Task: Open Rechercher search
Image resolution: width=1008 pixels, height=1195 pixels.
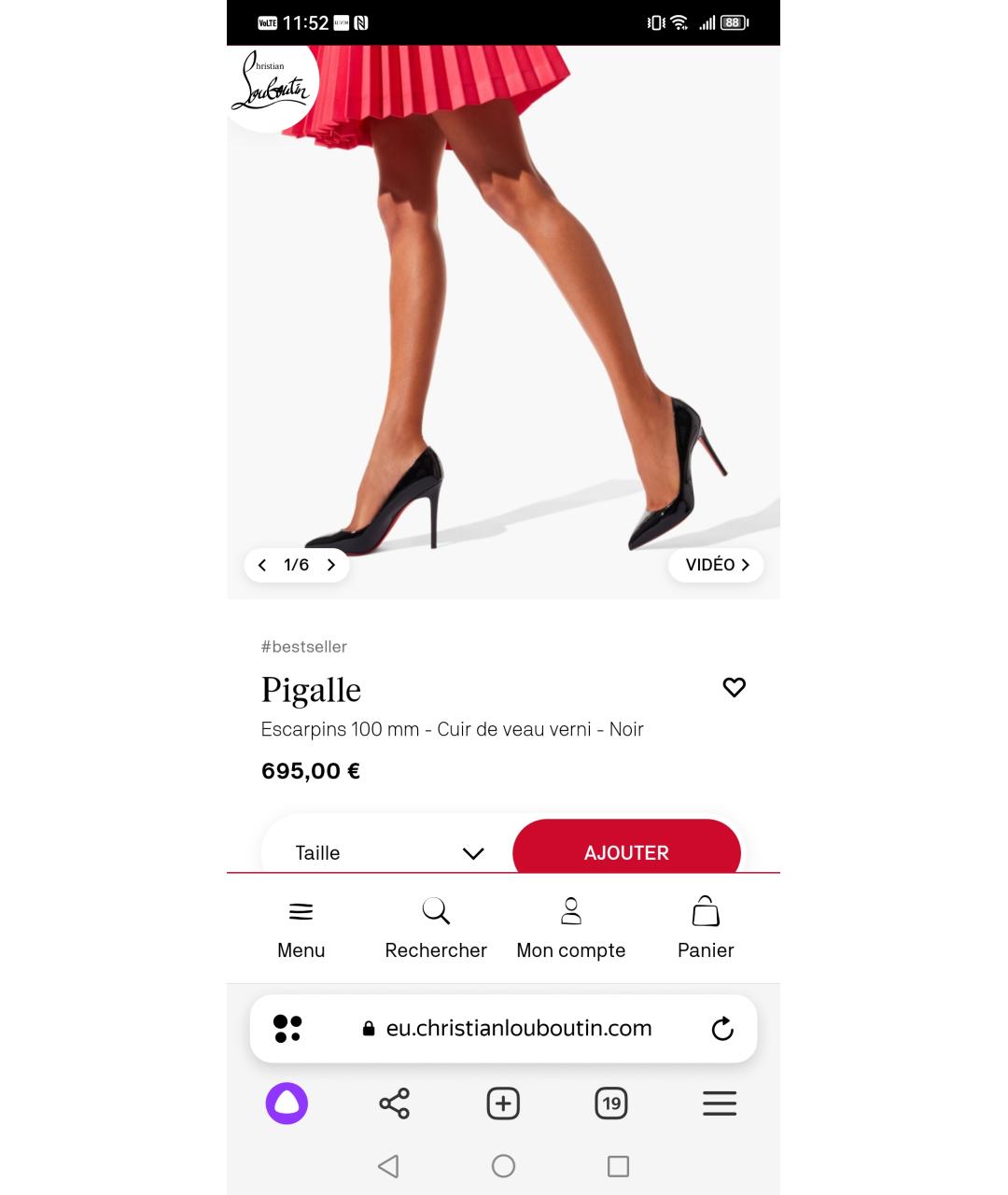Action: coord(436,928)
